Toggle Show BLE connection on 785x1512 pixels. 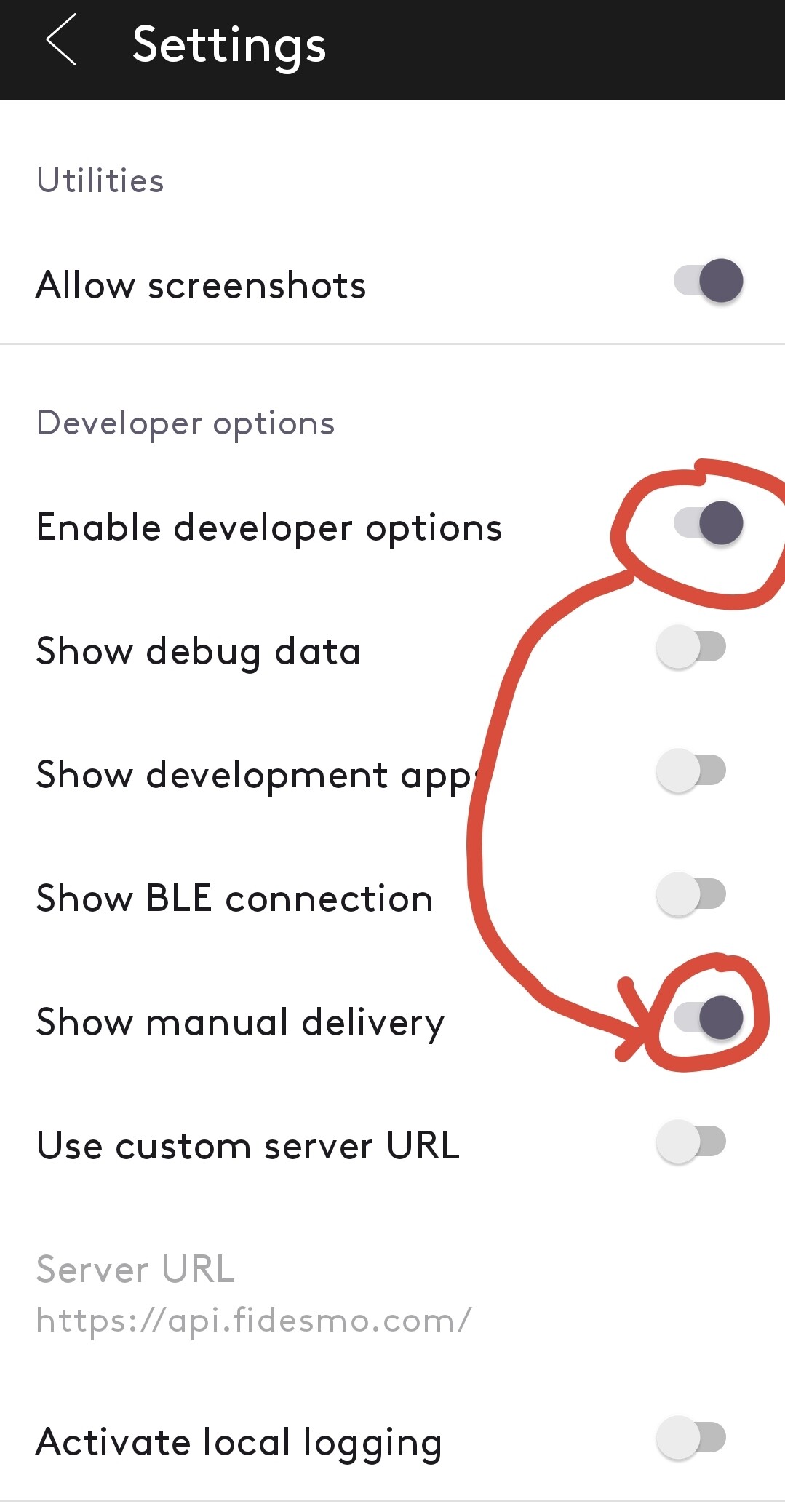(691, 894)
